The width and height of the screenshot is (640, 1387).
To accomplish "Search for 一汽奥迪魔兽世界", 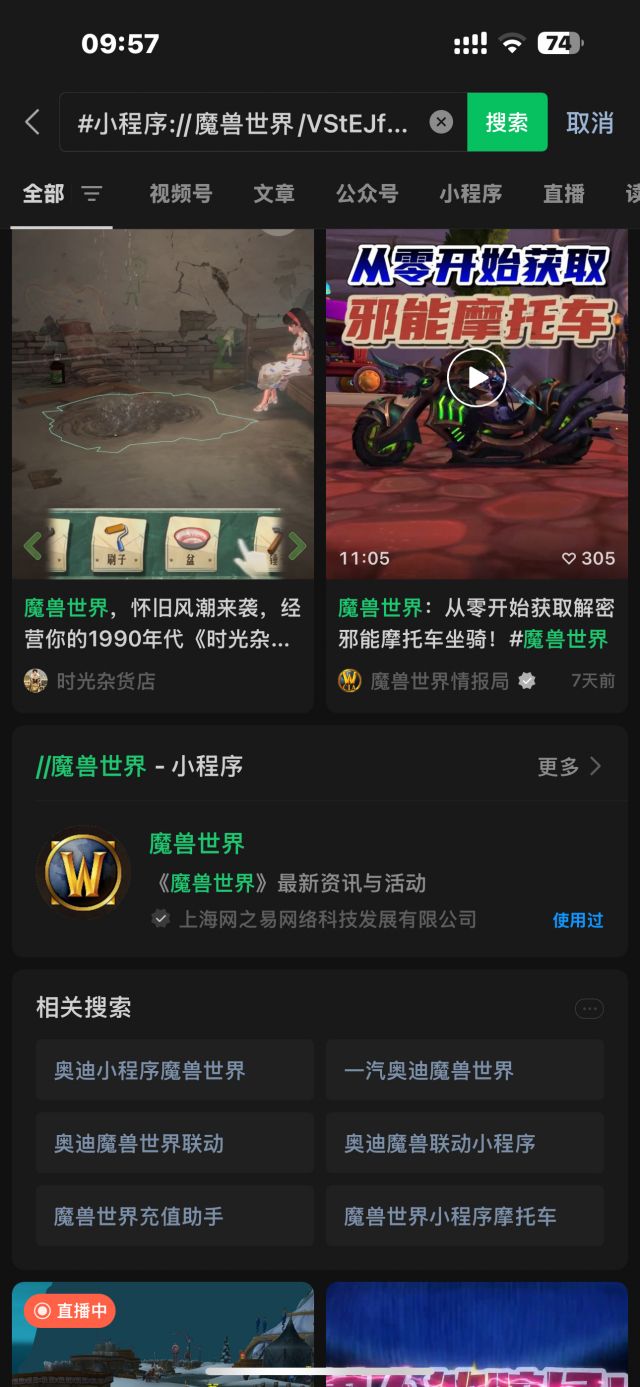I will [x=465, y=1070].
